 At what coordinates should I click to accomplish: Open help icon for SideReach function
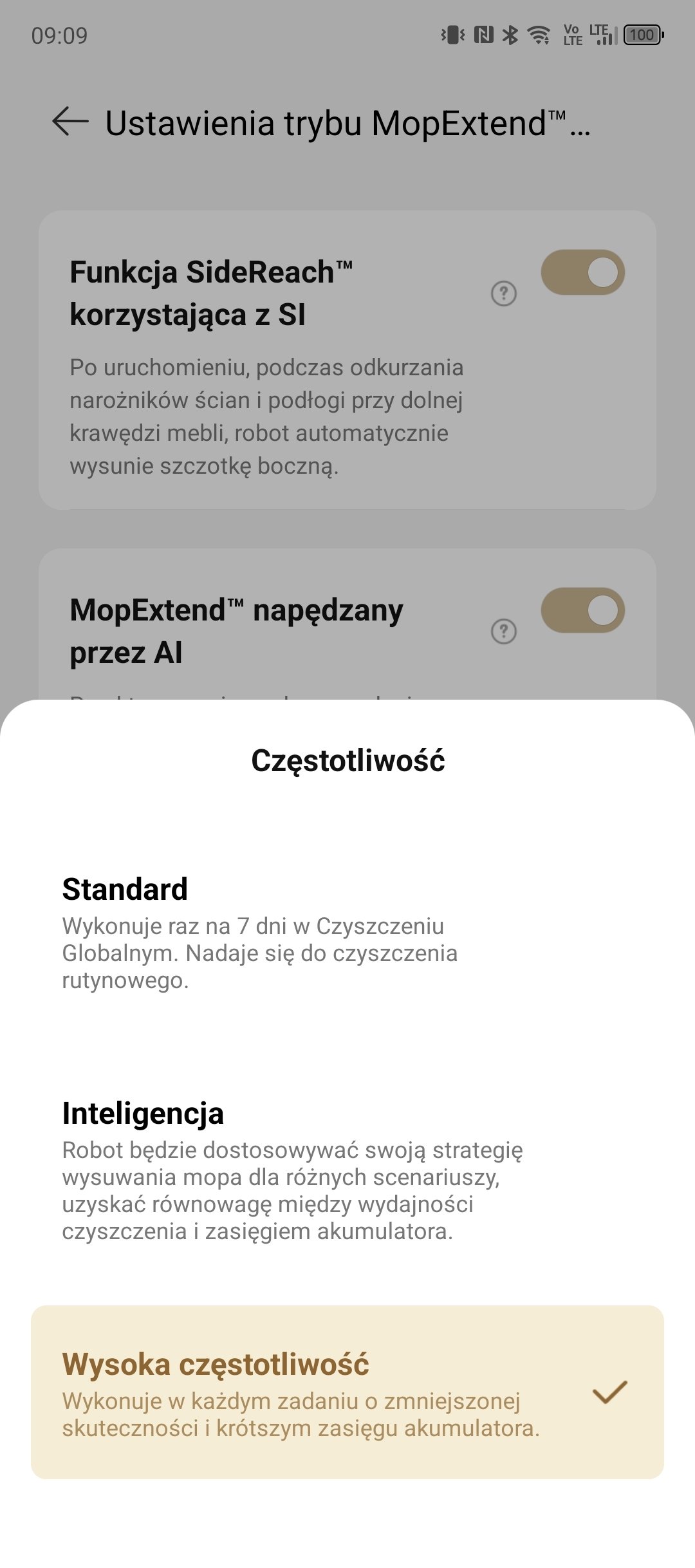point(504,294)
